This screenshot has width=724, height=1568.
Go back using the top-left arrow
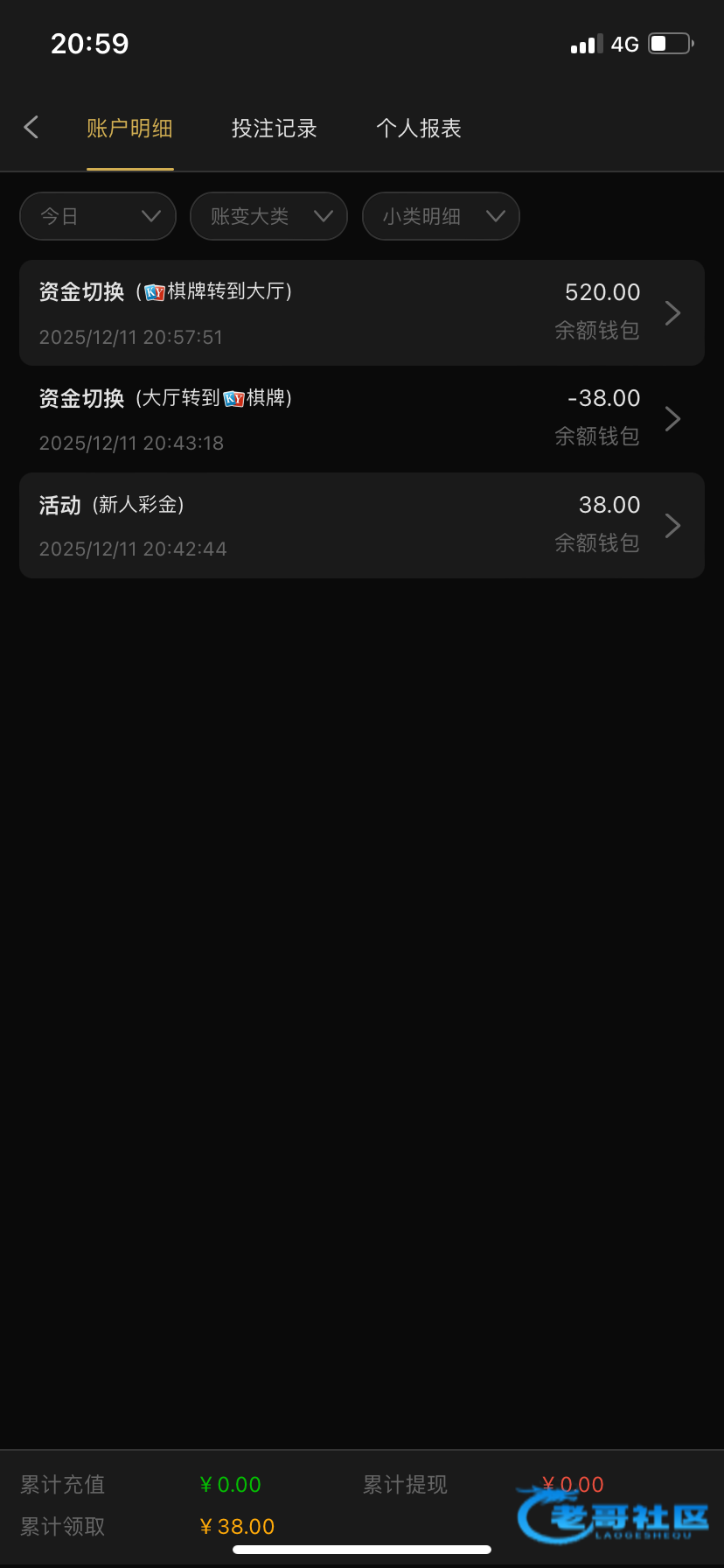31,128
